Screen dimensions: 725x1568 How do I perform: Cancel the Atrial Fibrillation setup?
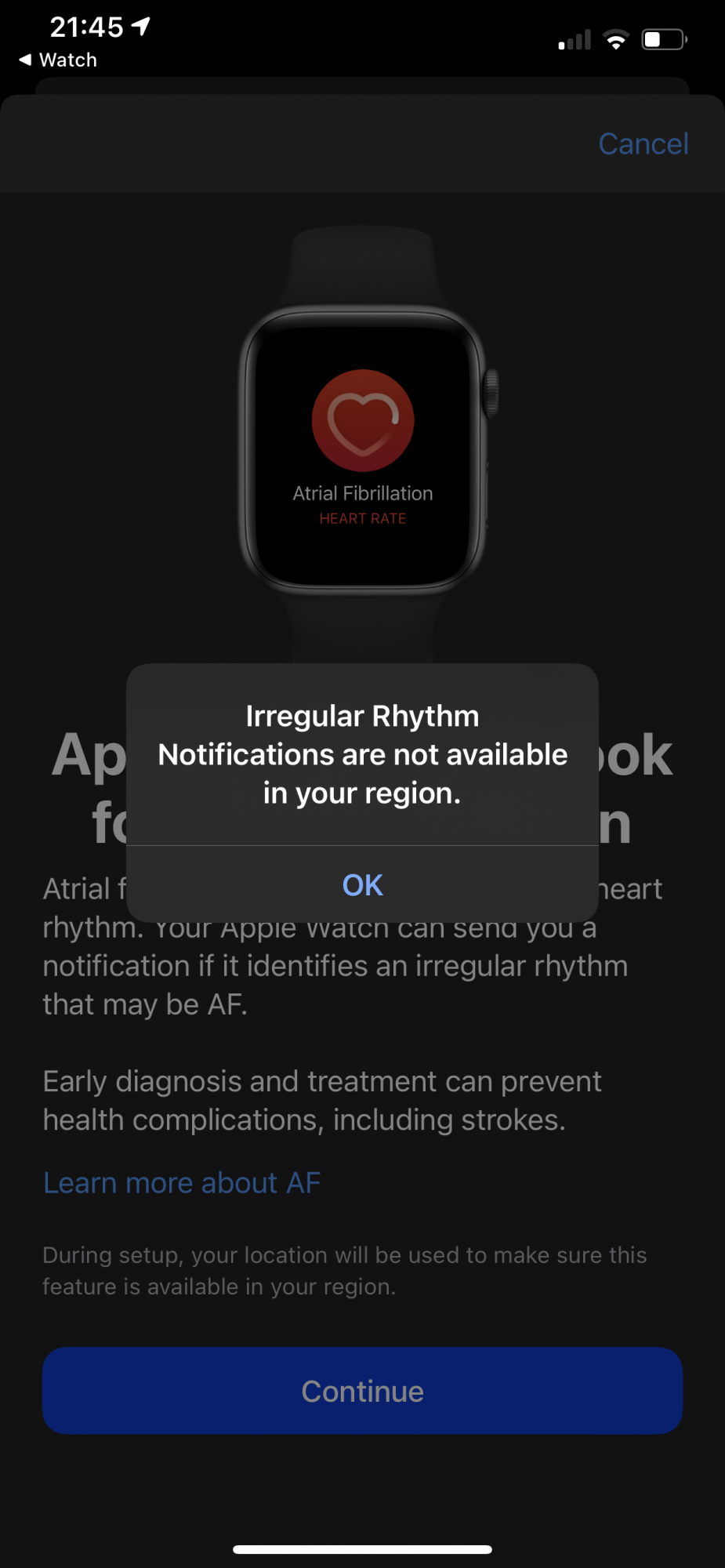(x=643, y=144)
